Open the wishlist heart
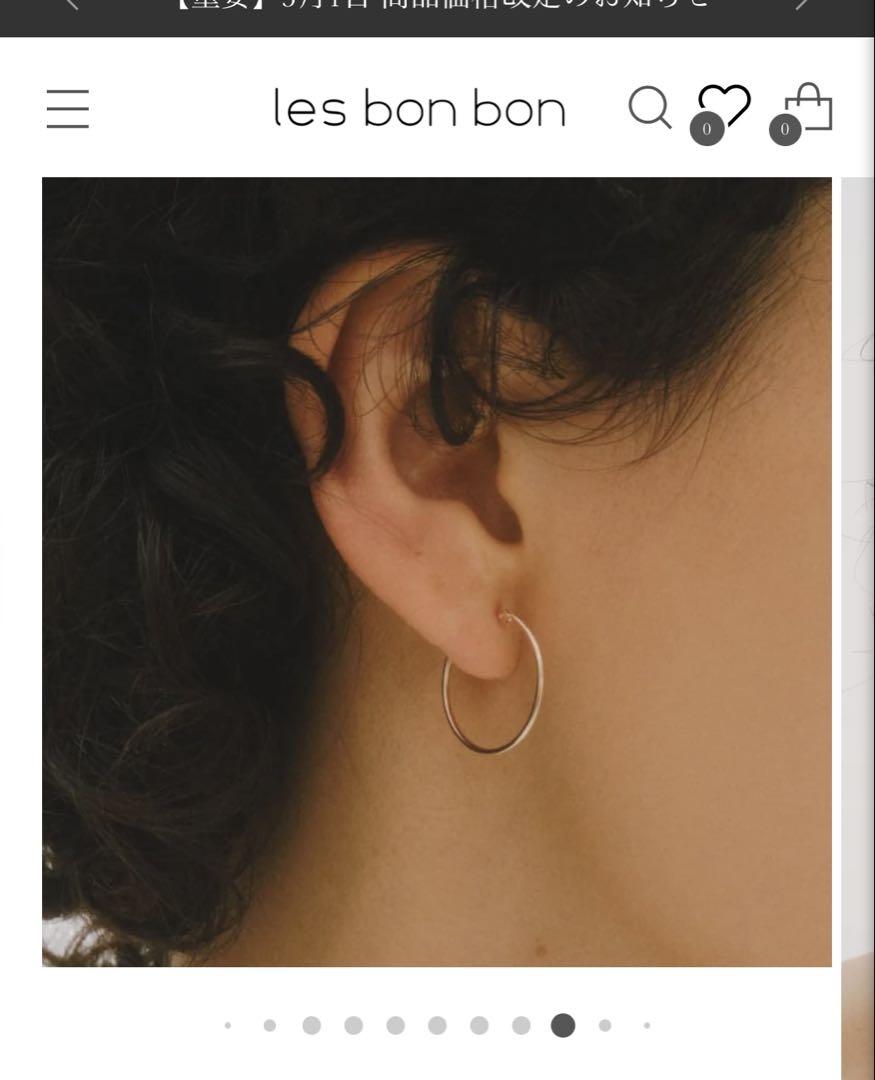The image size is (875, 1080). pyautogui.click(x=723, y=106)
